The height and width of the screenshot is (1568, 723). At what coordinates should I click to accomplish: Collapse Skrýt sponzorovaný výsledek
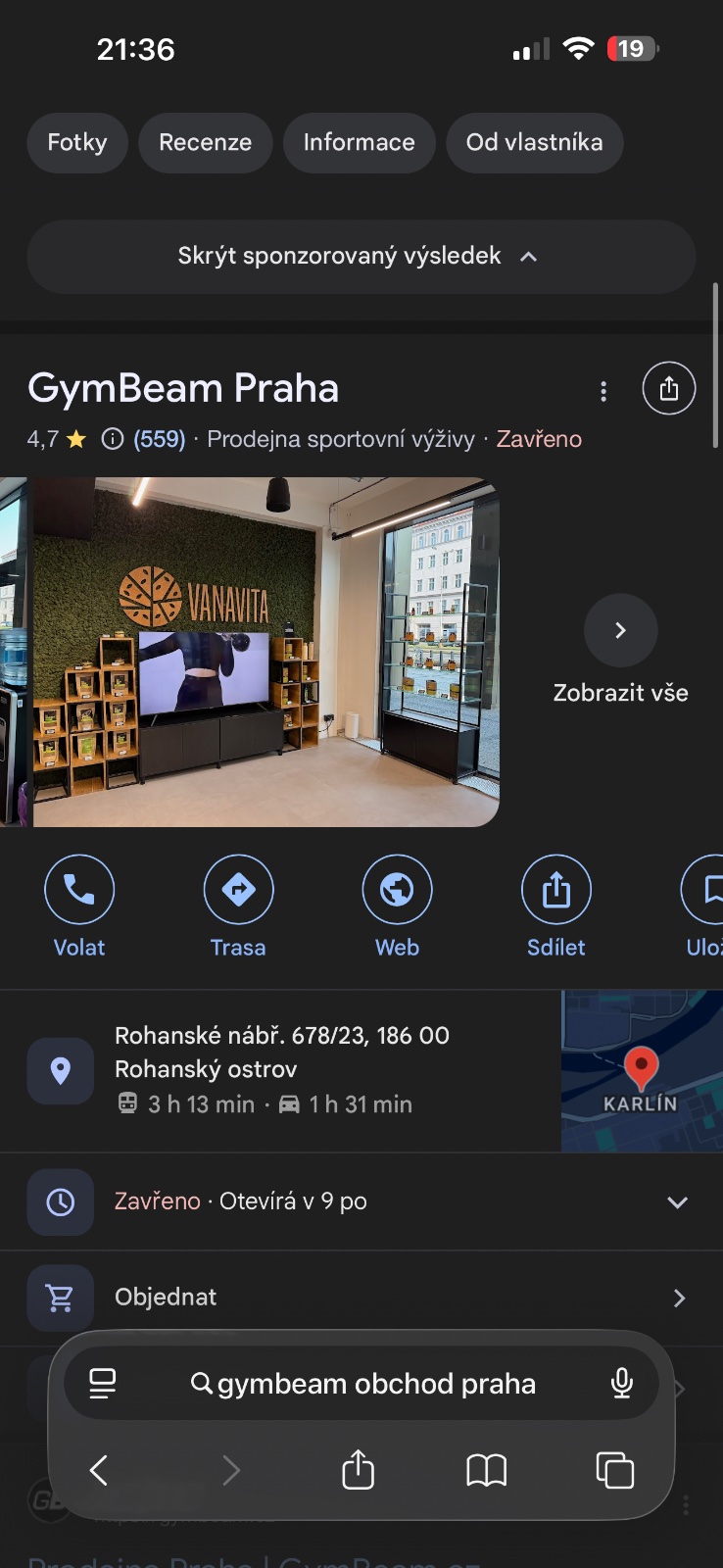[361, 257]
